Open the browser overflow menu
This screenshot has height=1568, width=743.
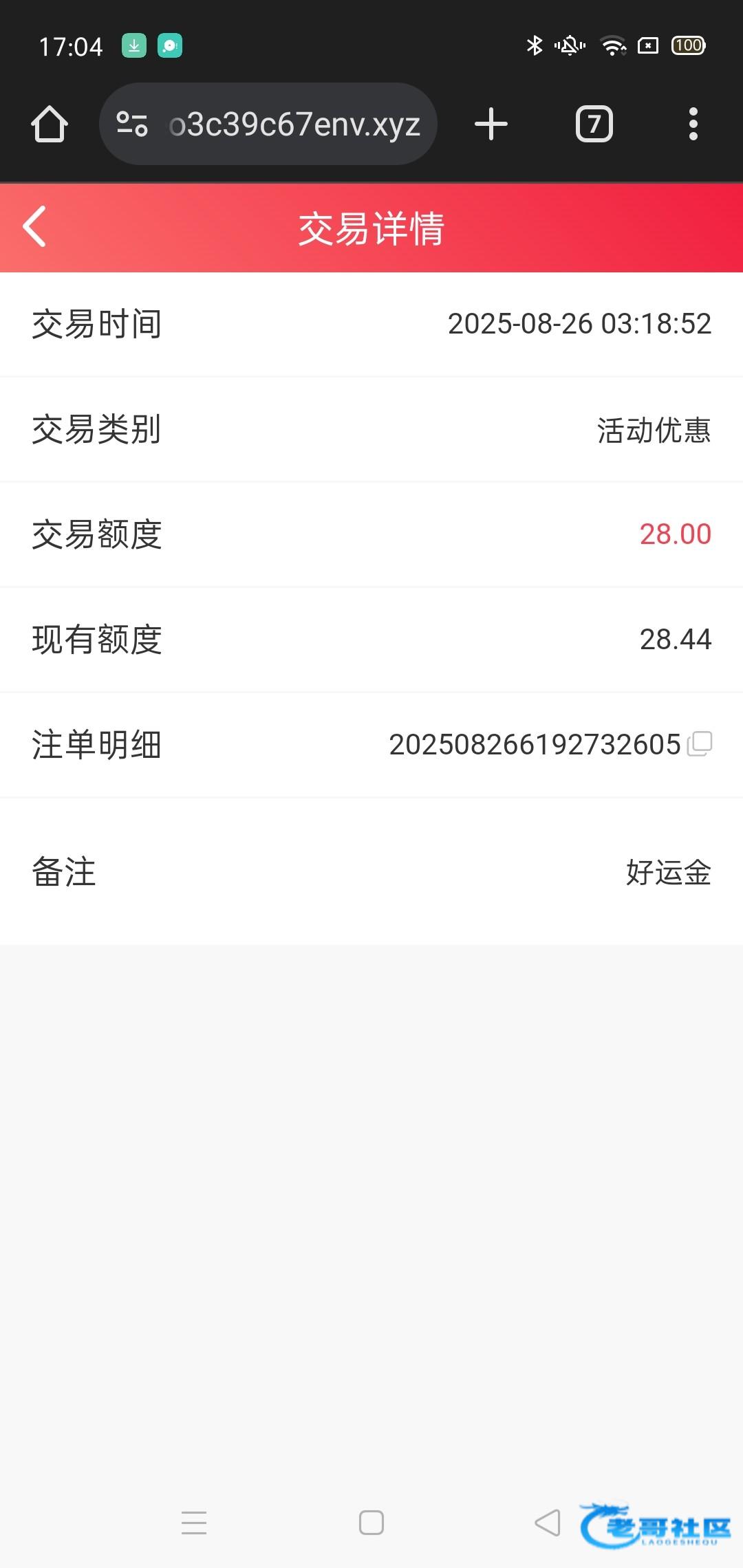tap(693, 124)
